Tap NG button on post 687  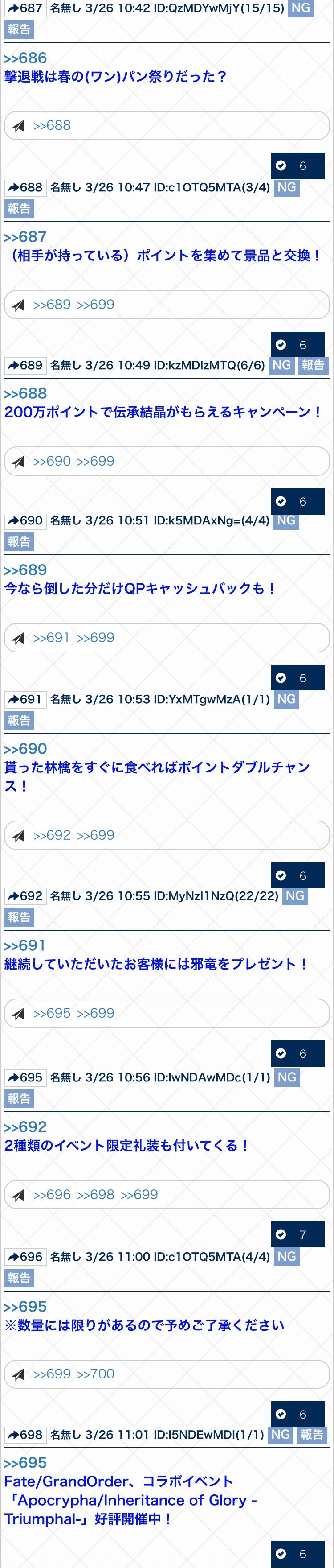click(x=300, y=8)
